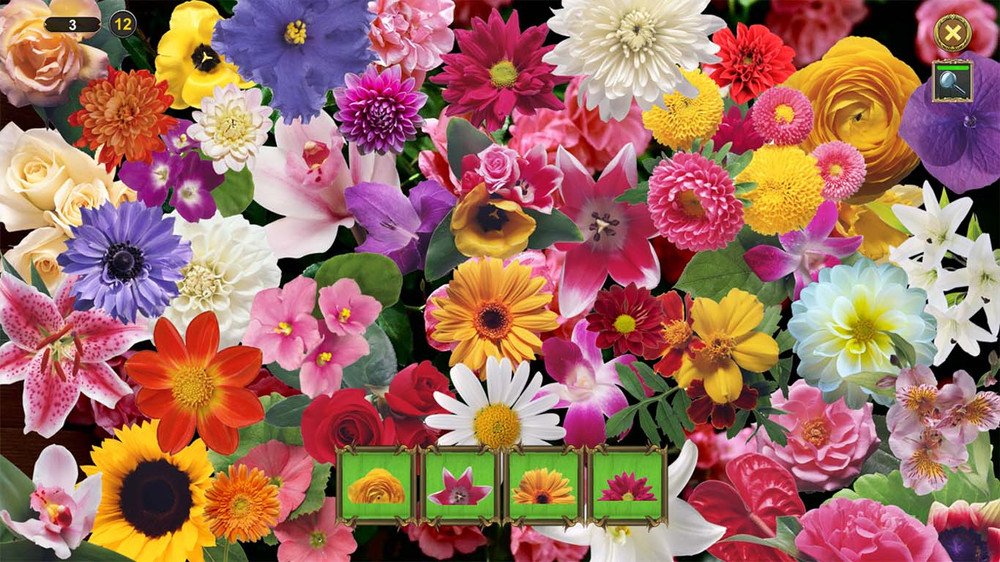Close the flower puzzle with the X button
The height and width of the screenshot is (562, 1000).
952,33
